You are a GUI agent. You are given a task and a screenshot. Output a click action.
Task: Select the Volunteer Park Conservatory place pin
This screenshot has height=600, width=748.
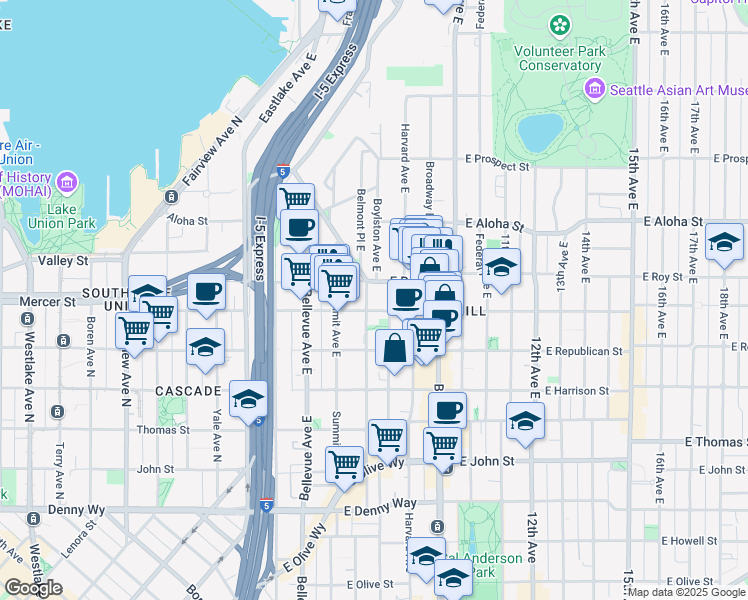[559, 23]
